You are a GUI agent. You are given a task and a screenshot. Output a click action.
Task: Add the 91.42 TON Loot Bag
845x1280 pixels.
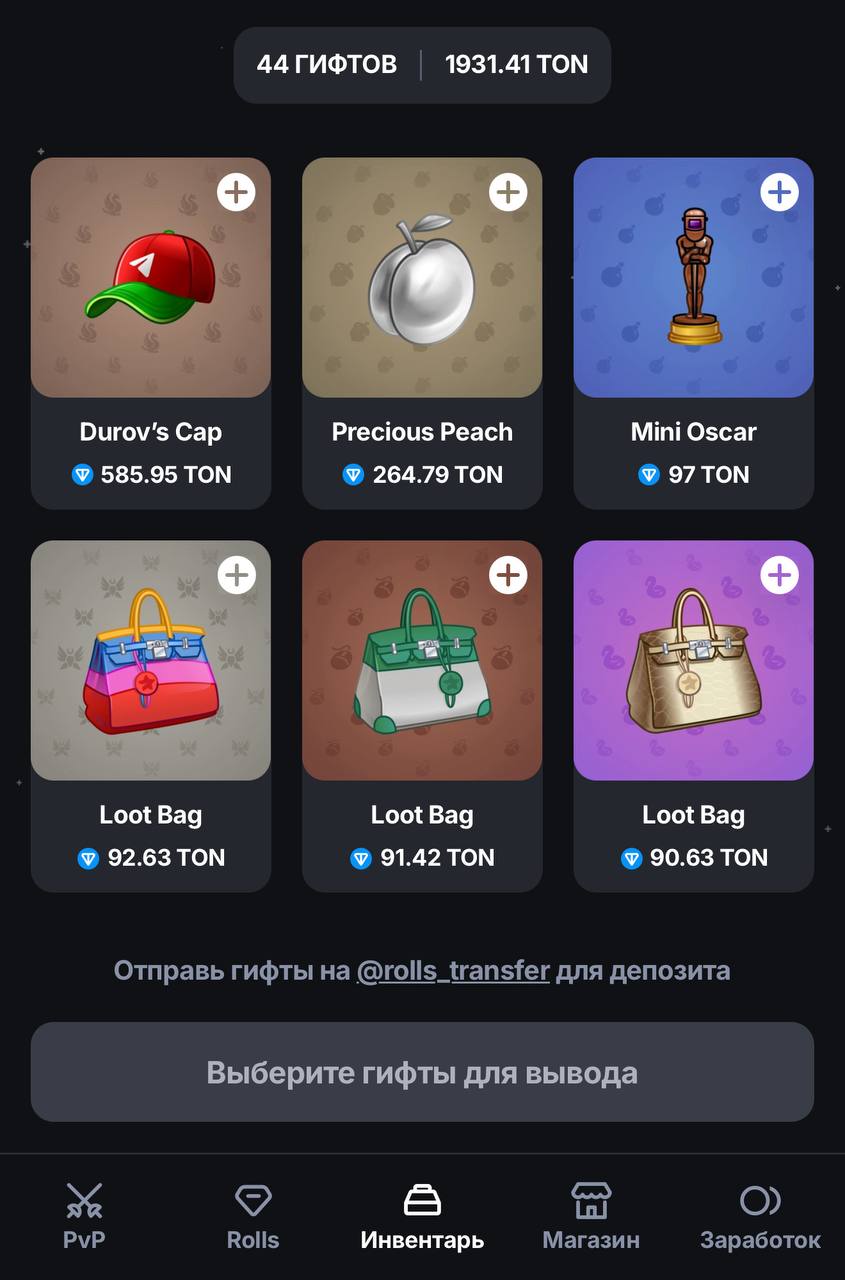tap(508, 575)
